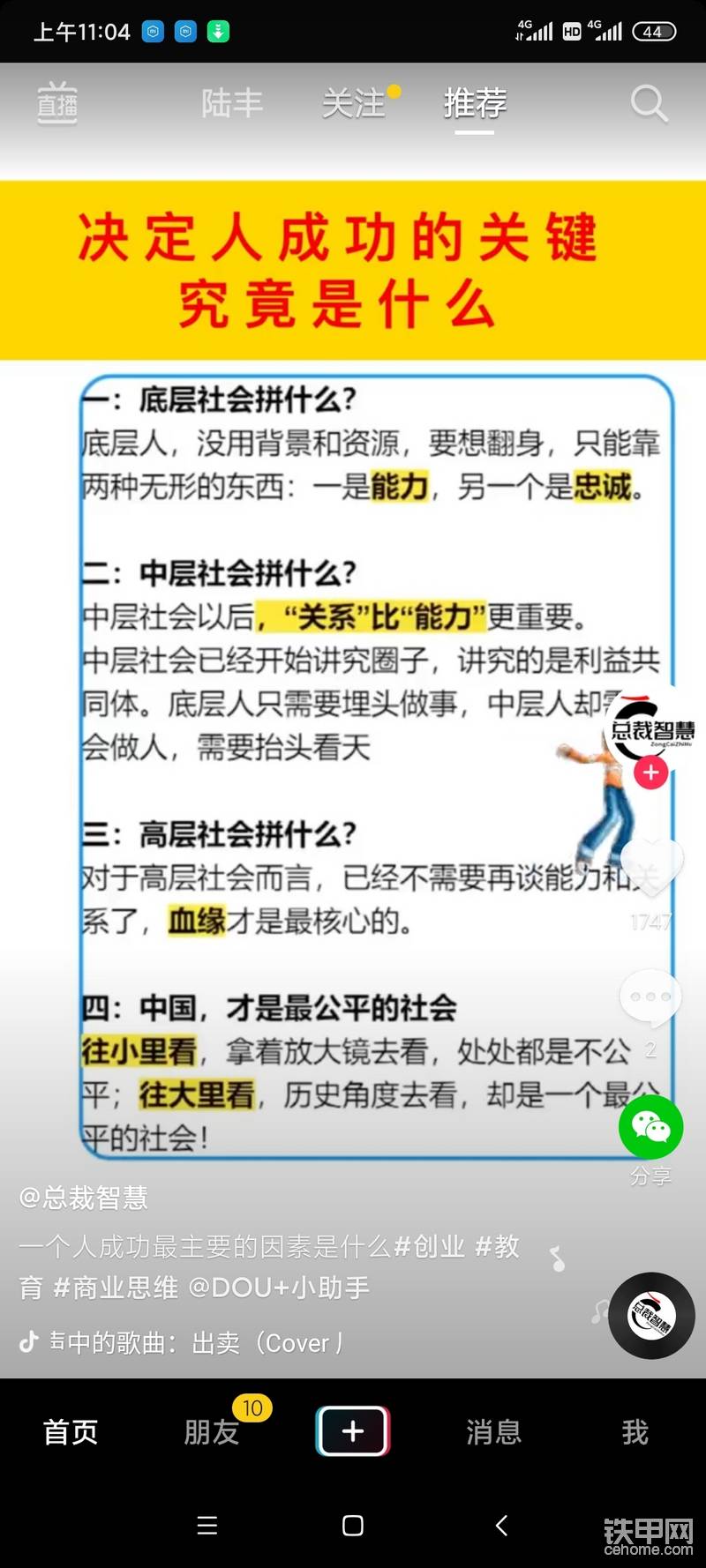Open the #商业思维 hashtag
Screen dimensions: 706x1568
tap(116, 1288)
